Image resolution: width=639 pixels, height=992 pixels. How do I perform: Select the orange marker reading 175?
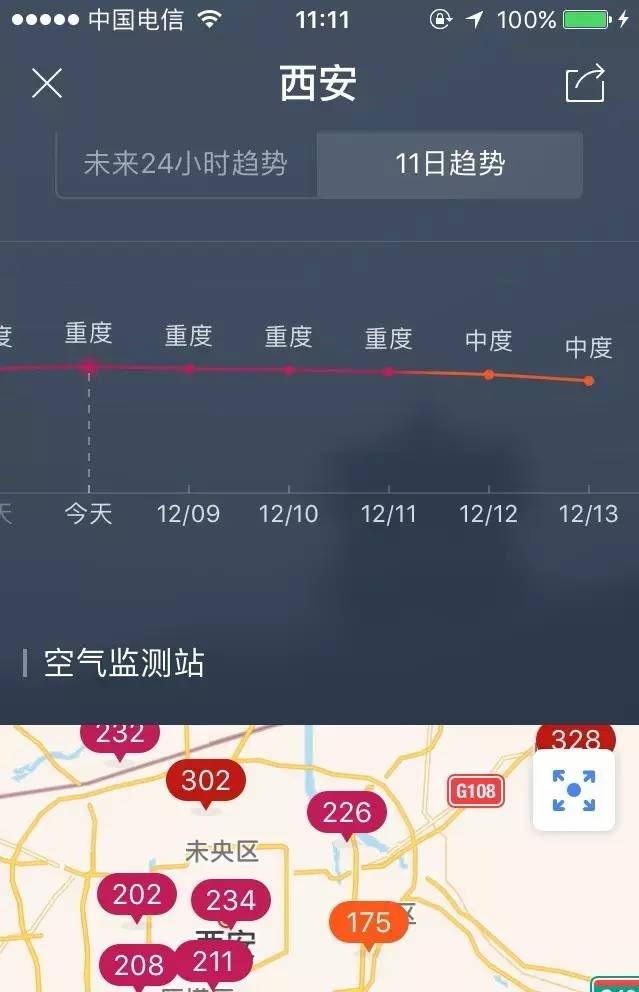[368, 921]
